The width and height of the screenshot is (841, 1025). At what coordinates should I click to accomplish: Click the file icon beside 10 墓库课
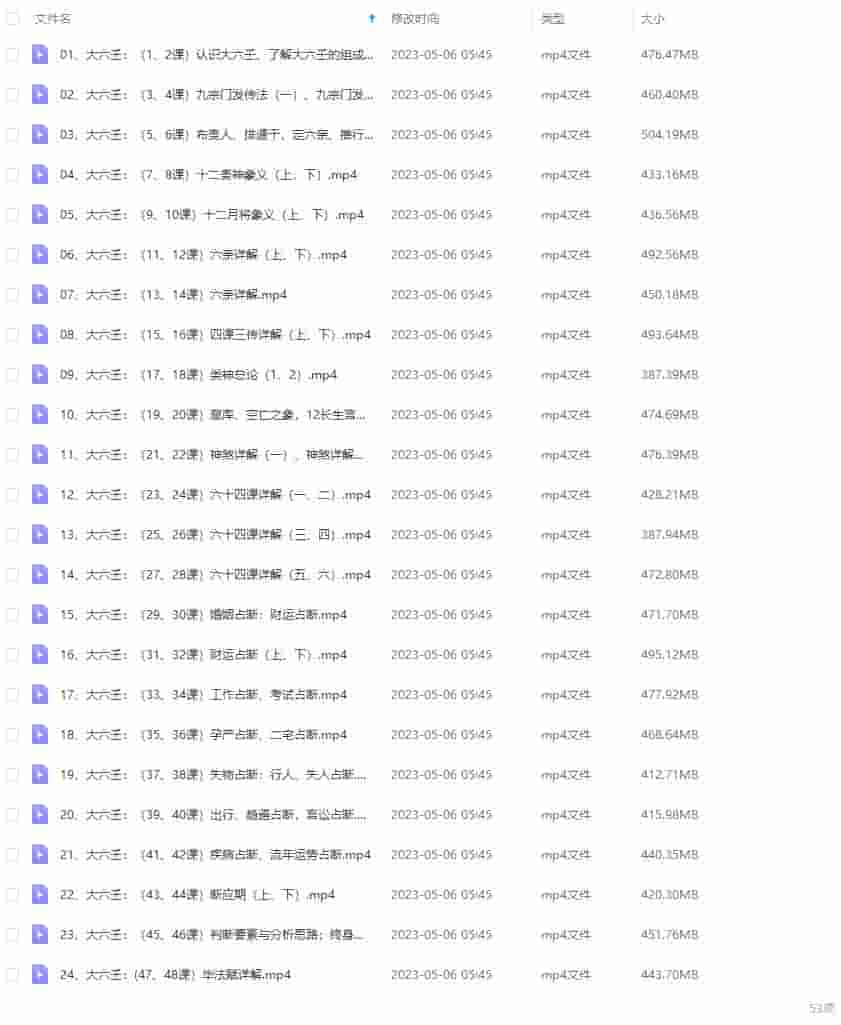pos(39,414)
